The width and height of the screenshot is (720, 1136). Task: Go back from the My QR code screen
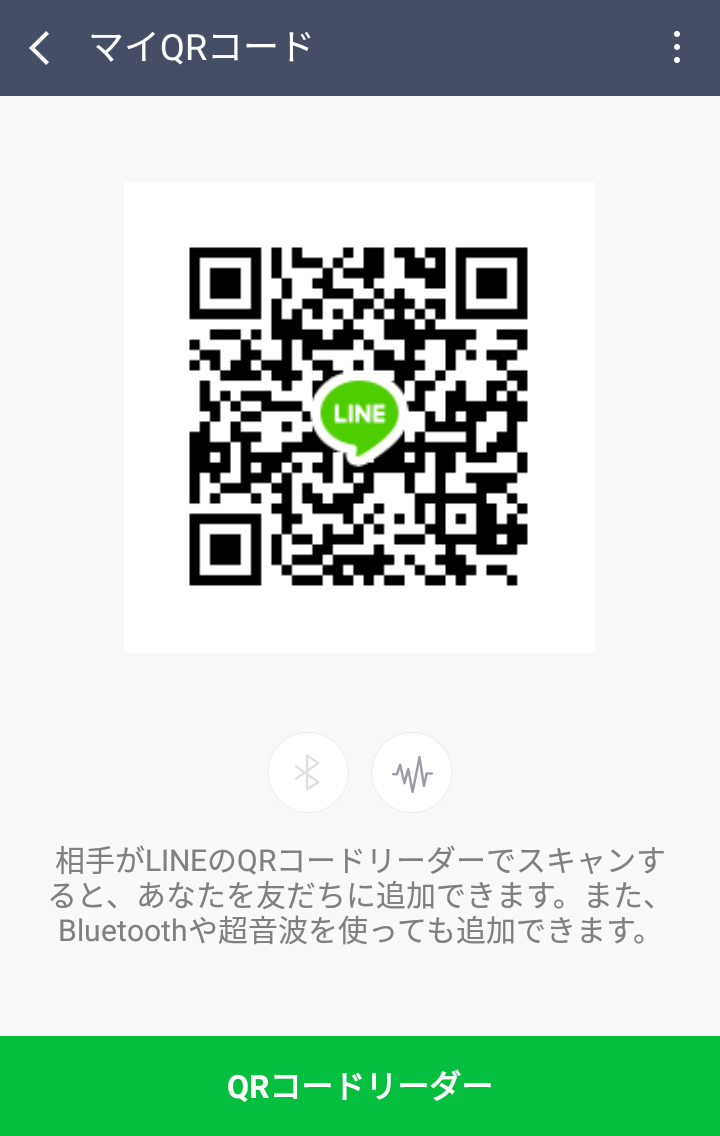pos(40,48)
